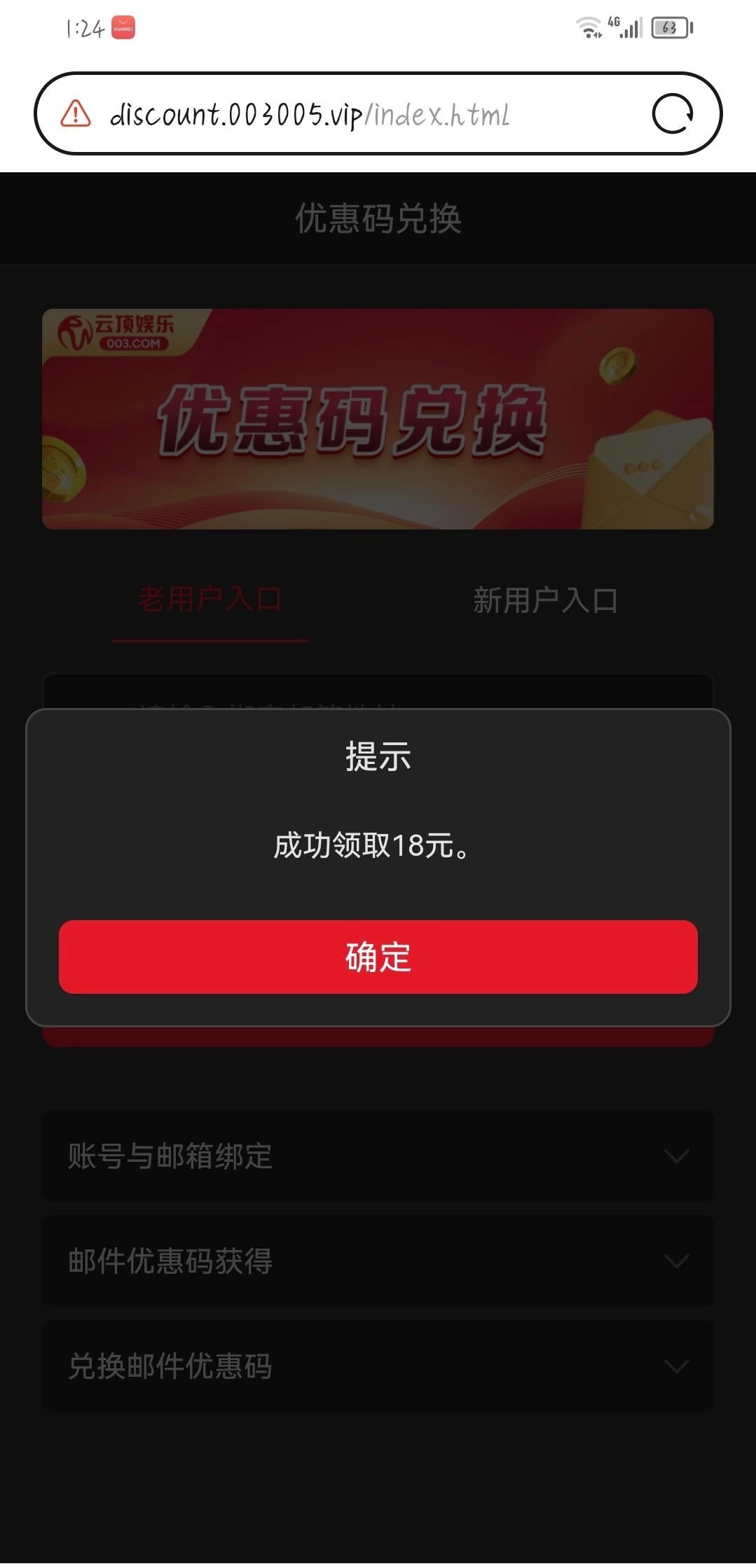
Task: View the site security warning icon
Action: (76, 114)
